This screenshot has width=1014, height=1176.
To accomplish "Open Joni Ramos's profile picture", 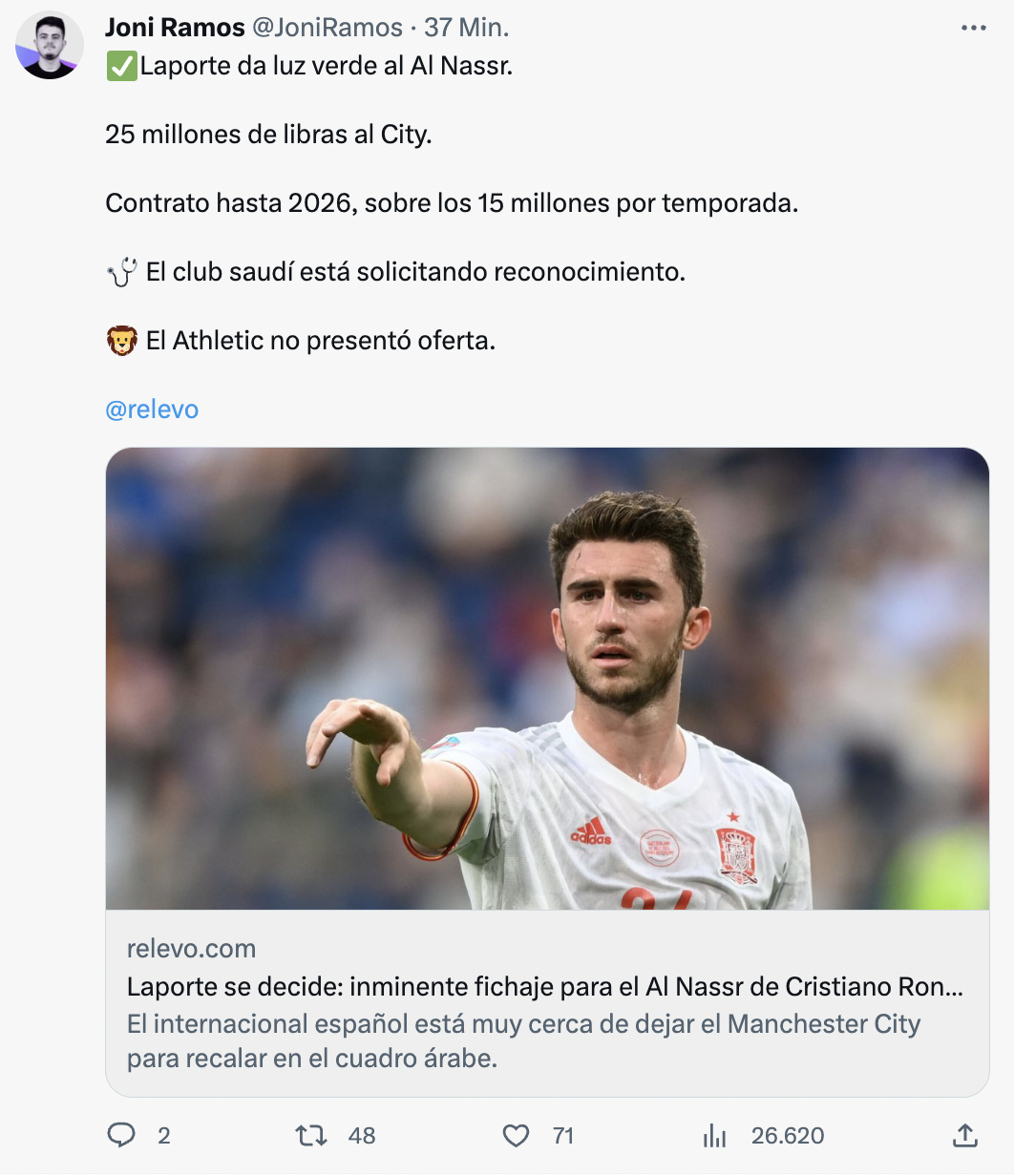I will (x=50, y=45).
